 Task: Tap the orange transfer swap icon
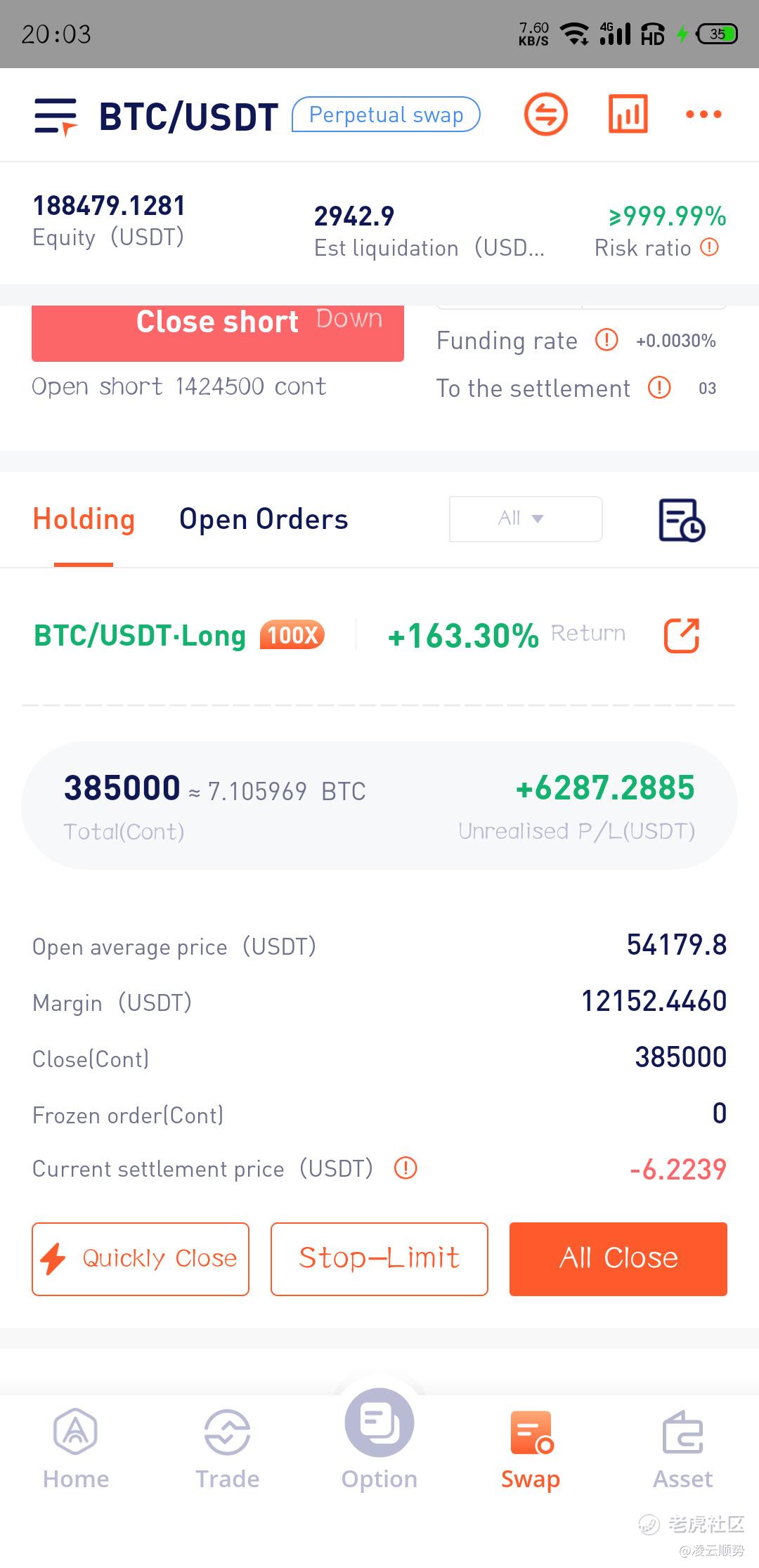tap(546, 114)
